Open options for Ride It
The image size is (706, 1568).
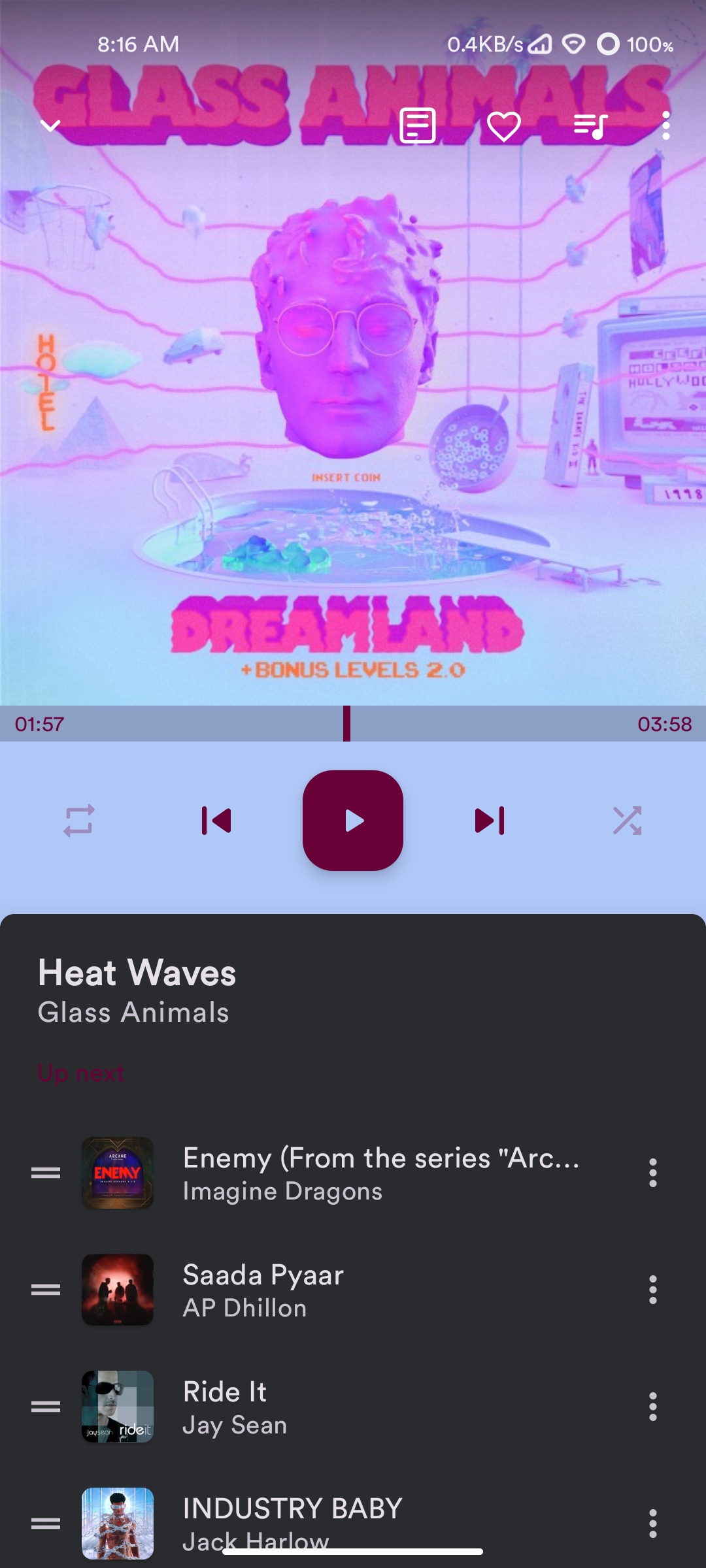(652, 1407)
